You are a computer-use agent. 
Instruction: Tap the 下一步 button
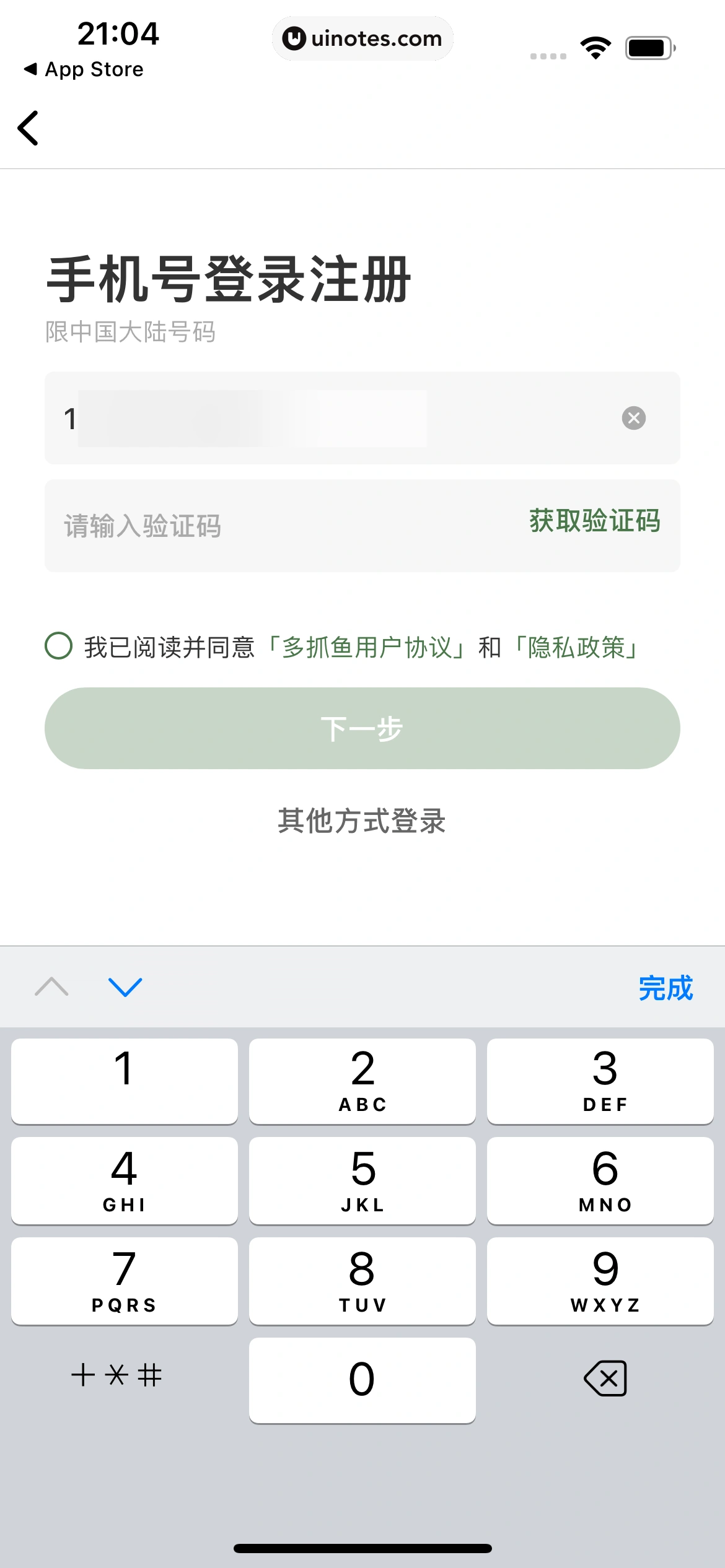(x=362, y=728)
